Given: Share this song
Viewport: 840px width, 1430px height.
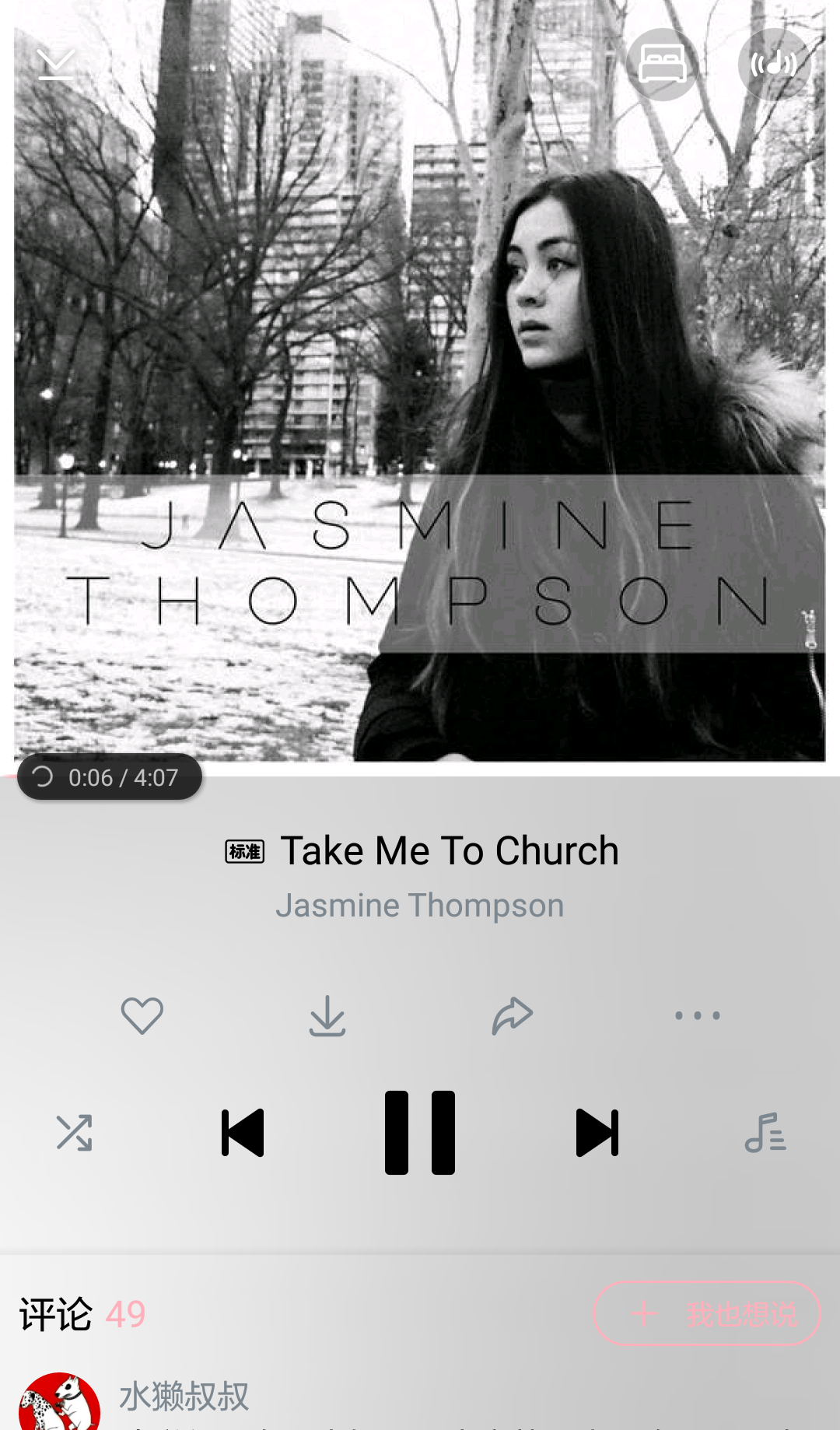Looking at the screenshot, I should click(x=513, y=1015).
